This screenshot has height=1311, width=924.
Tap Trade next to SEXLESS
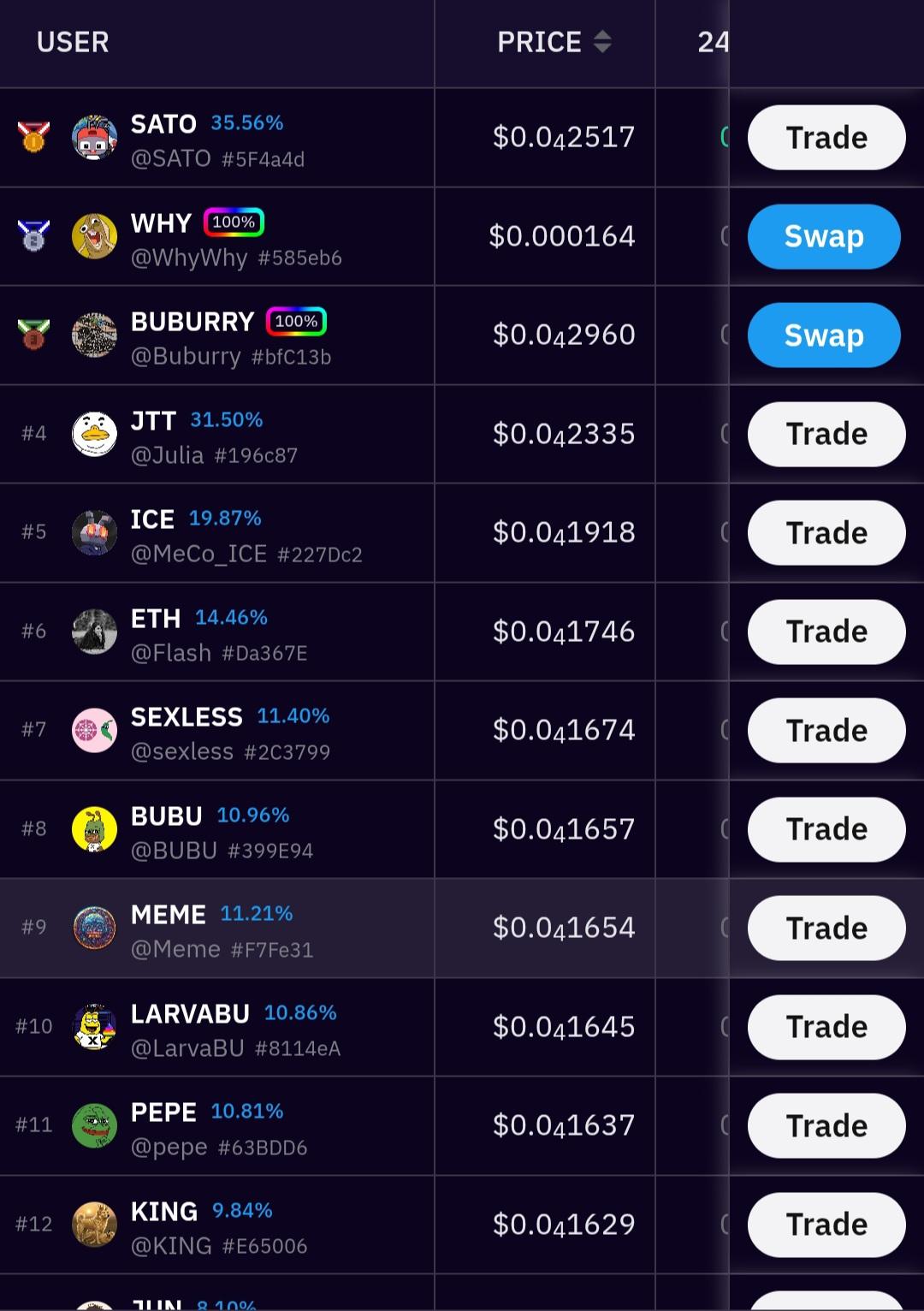coord(826,731)
